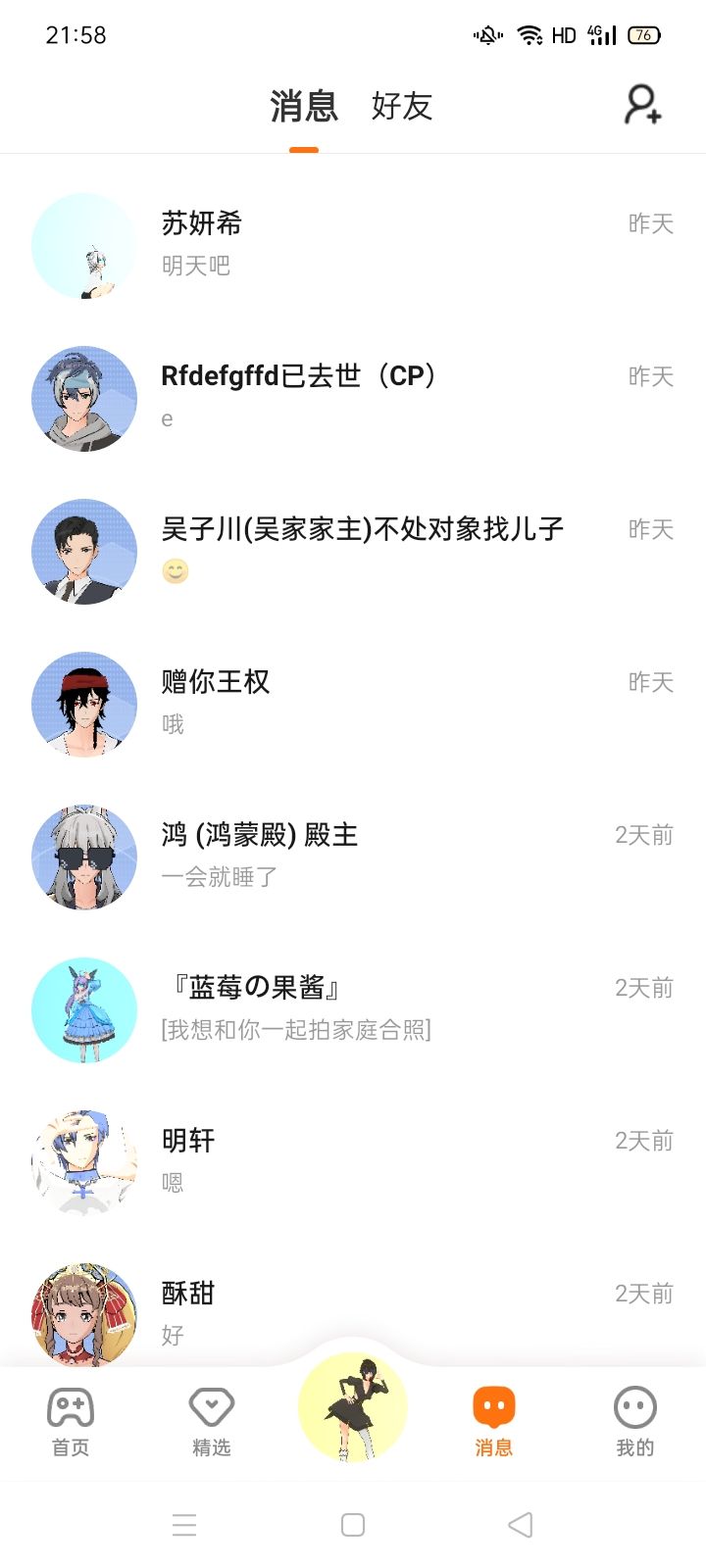Select the 消息 tab at the top
Viewport: 706px width, 1568px height.
coord(304,106)
